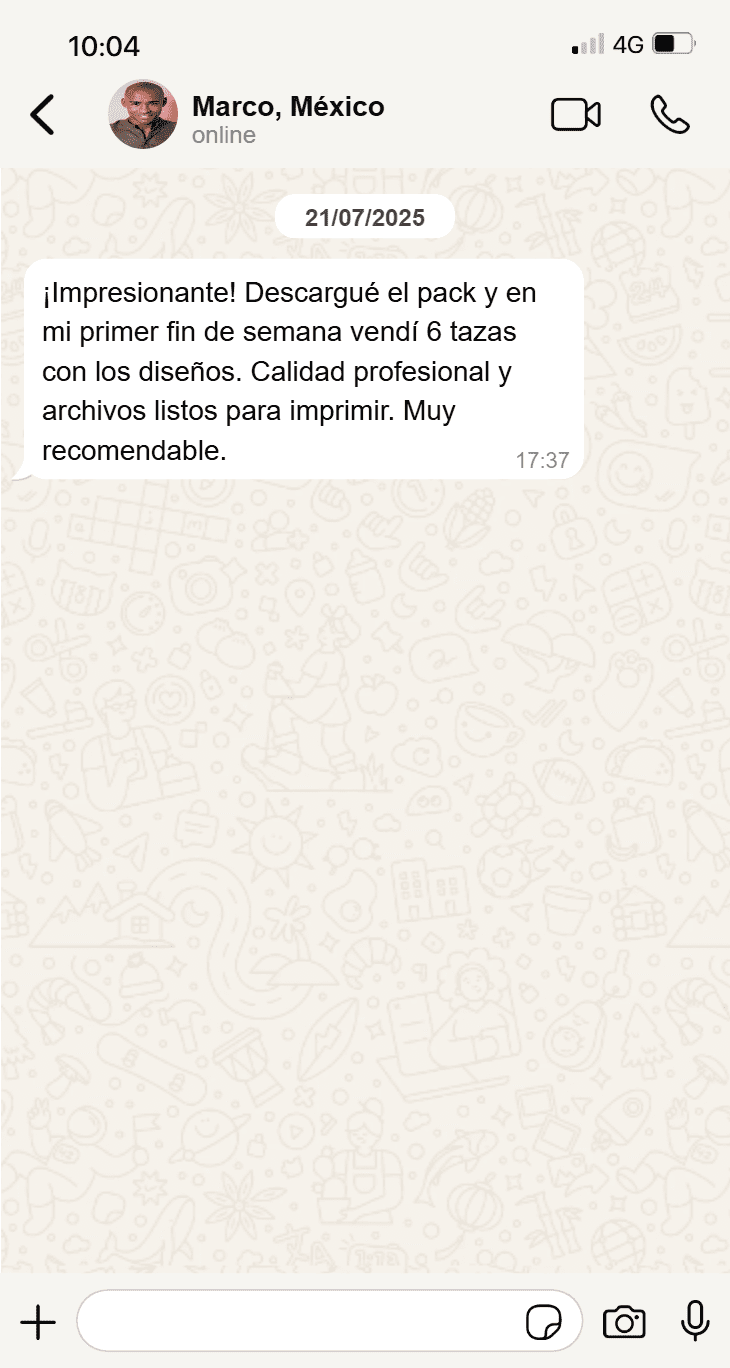This screenshot has width=730, height=1368.
Task: Start a video call with Marco
Action: pyautogui.click(x=576, y=115)
